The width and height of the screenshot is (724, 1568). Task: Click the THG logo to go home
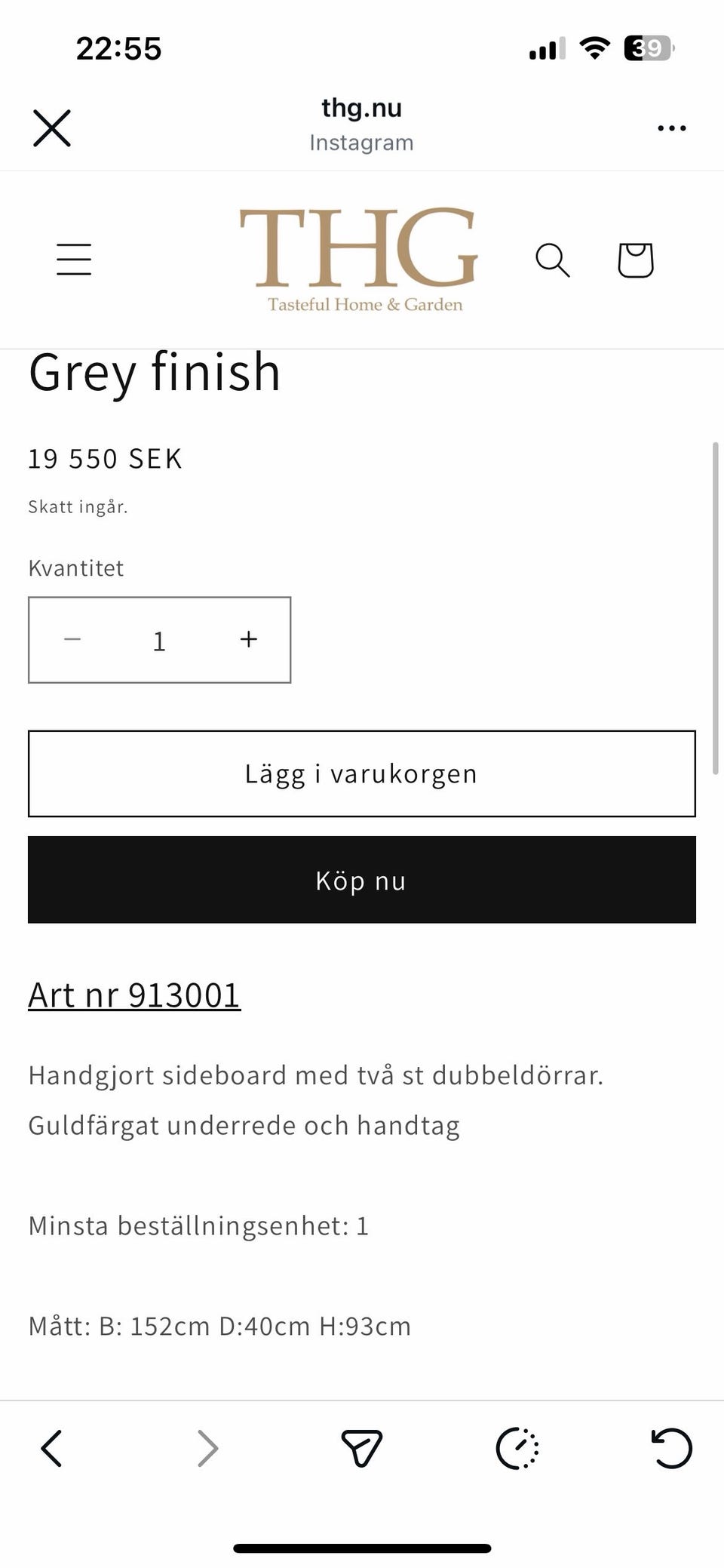(360, 257)
